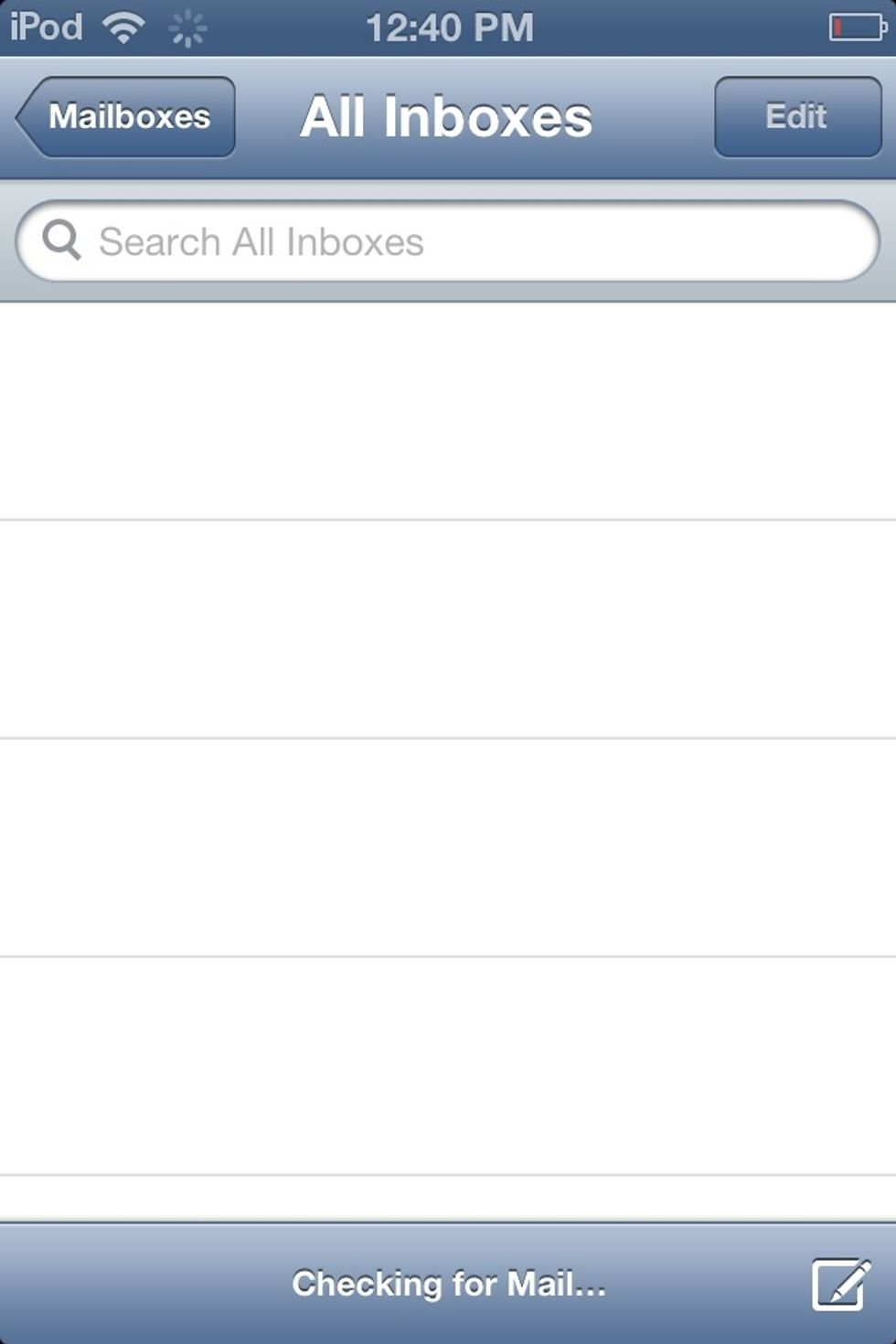Open the search suggestions by tapping search bar

click(447, 241)
